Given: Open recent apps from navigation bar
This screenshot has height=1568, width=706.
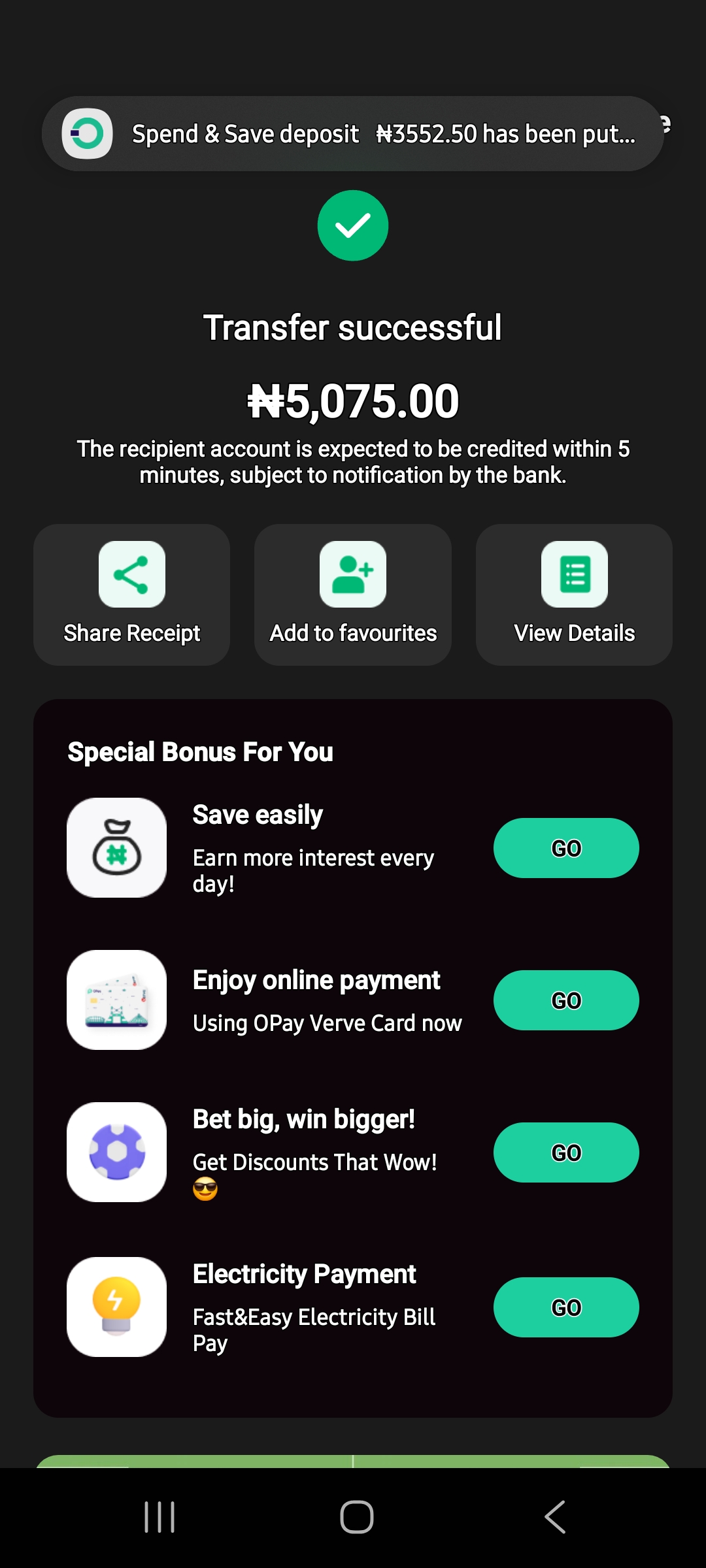Looking at the screenshot, I should pyautogui.click(x=160, y=1517).
